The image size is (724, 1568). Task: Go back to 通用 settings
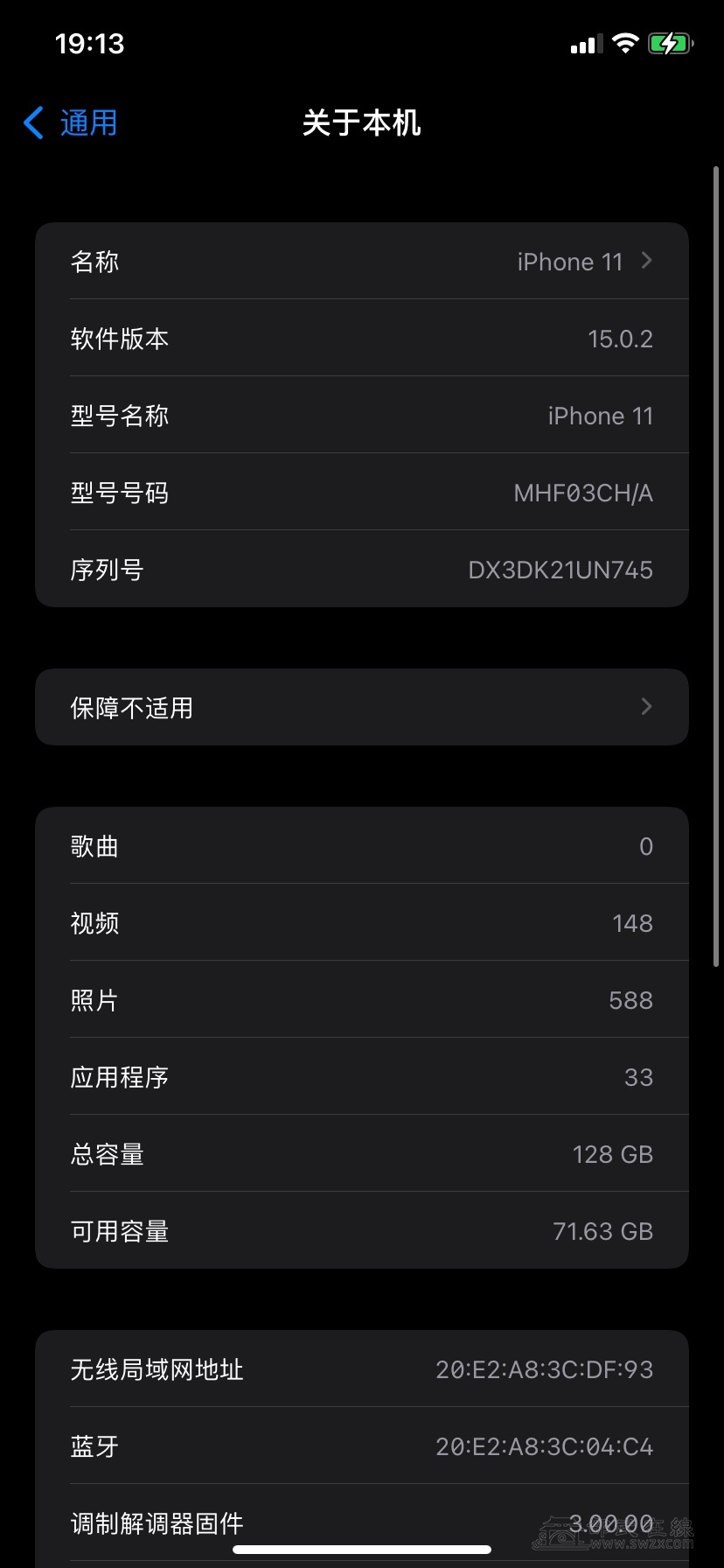click(72, 123)
